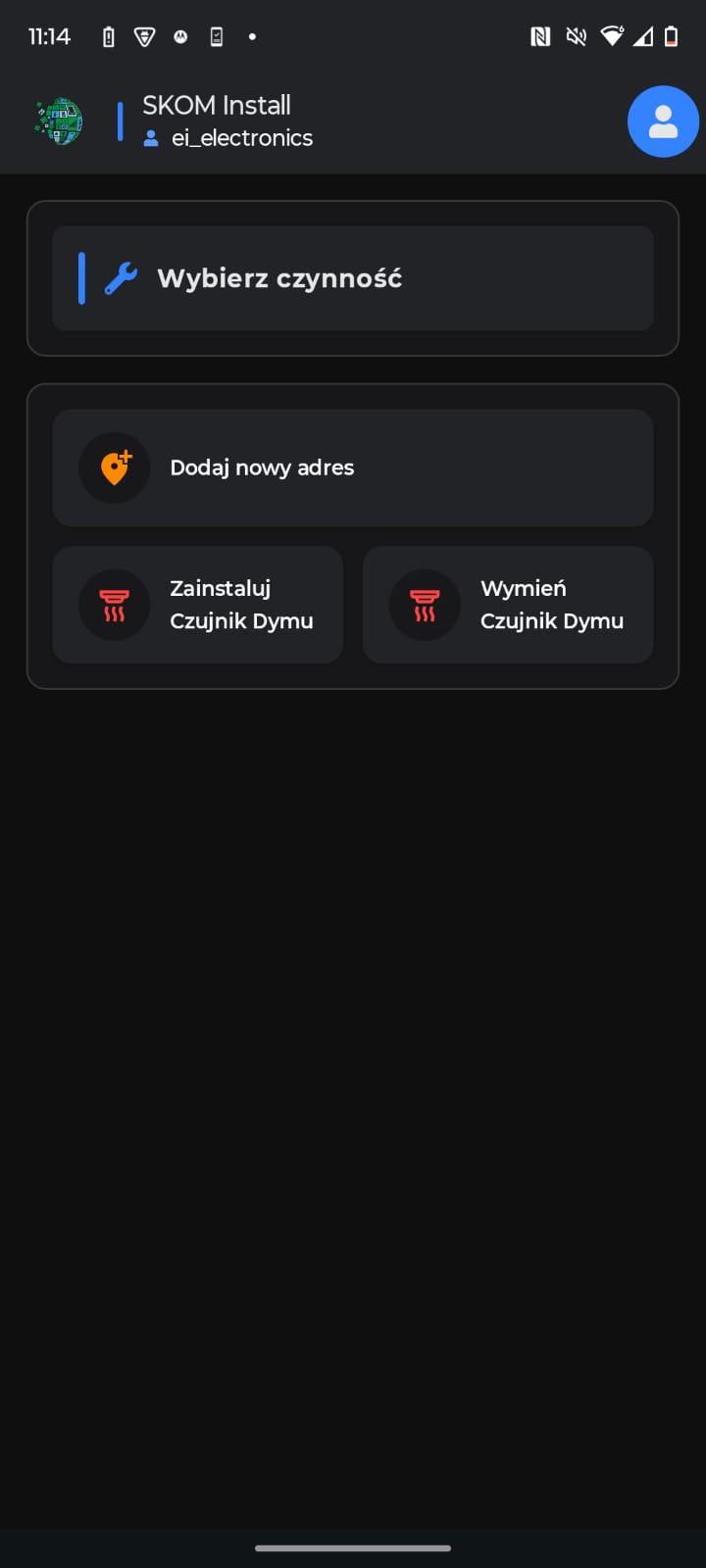This screenshot has width=706, height=1568.
Task: Tap the muted sound icon in status bar
Action: pos(577,36)
